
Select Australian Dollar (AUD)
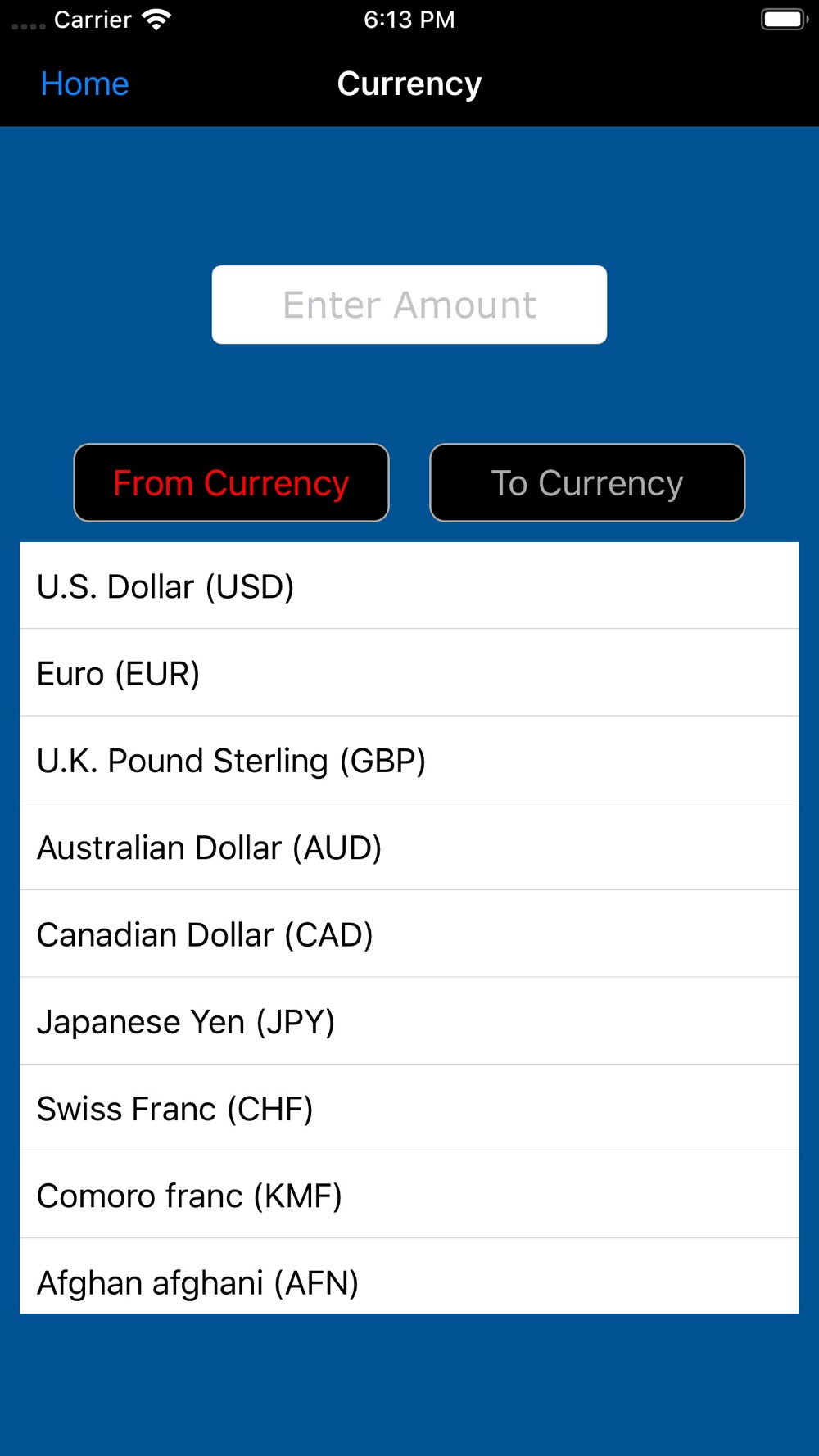pyautogui.click(x=409, y=847)
